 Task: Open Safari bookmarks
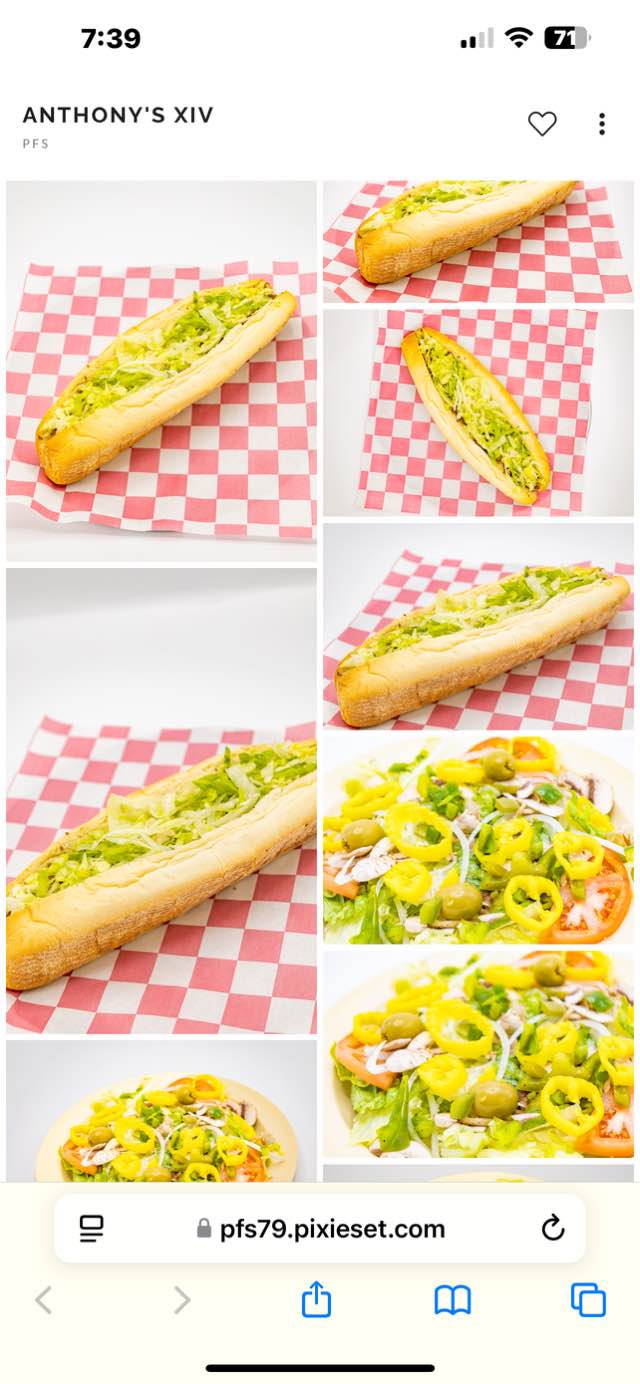pyautogui.click(x=452, y=1300)
